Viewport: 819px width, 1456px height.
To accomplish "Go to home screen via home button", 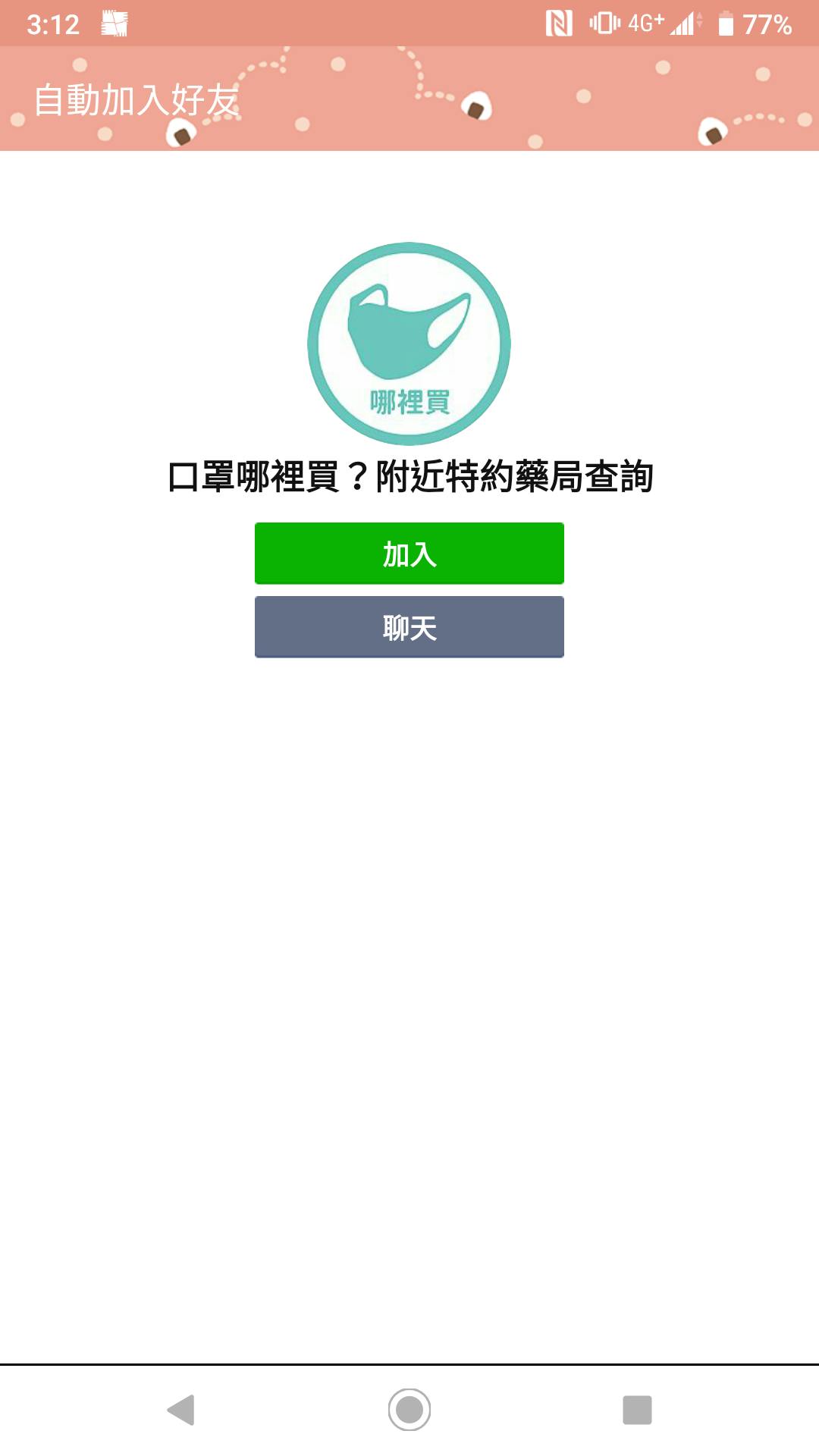I will [x=409, y=1410].
